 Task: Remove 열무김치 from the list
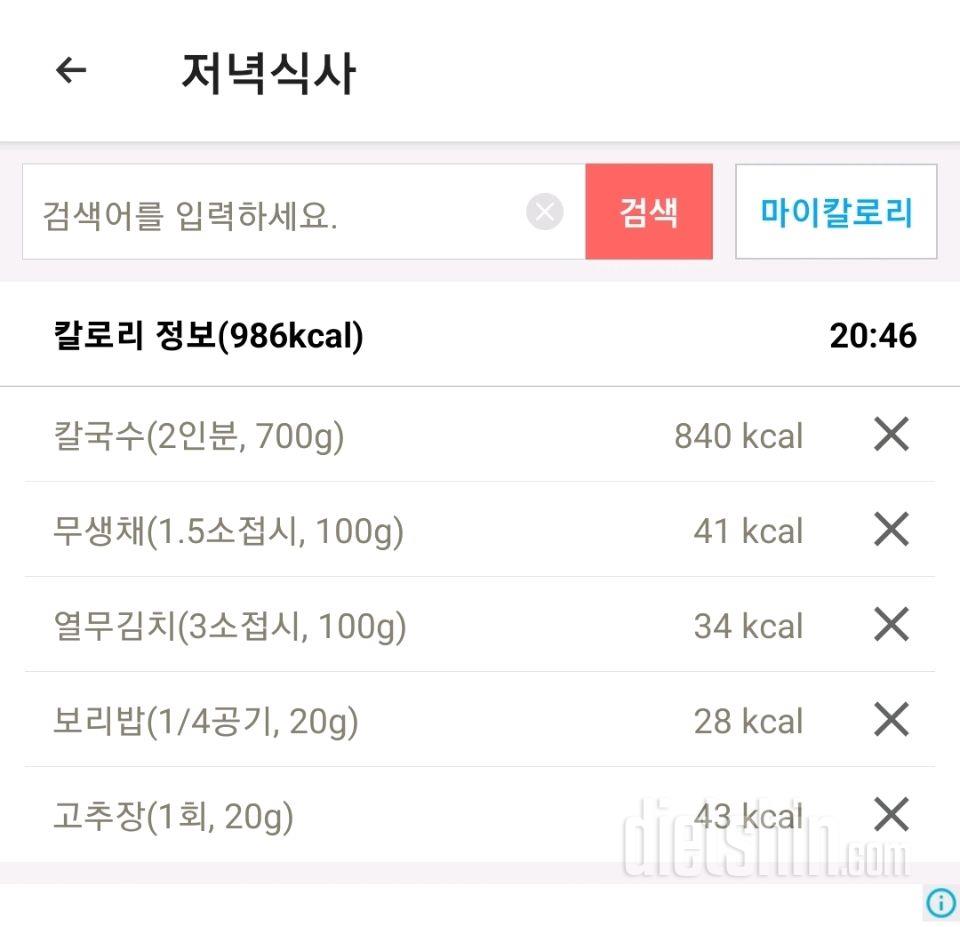click(891, 625)
